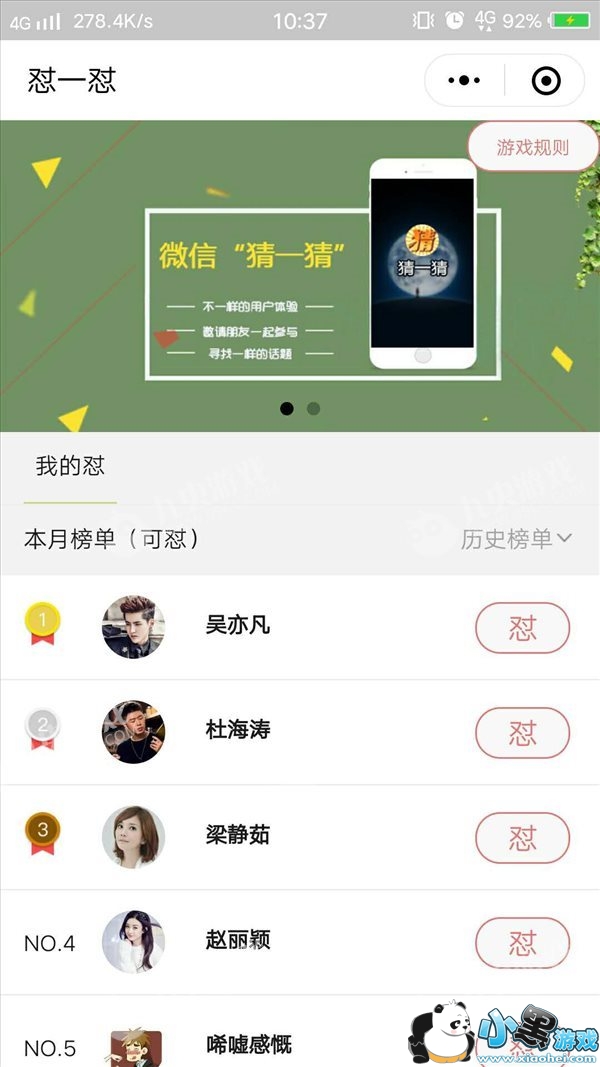600x1067 pixels.
Task: Tap 怼 button next to 赵丽颖
Action: coord(522,943)
